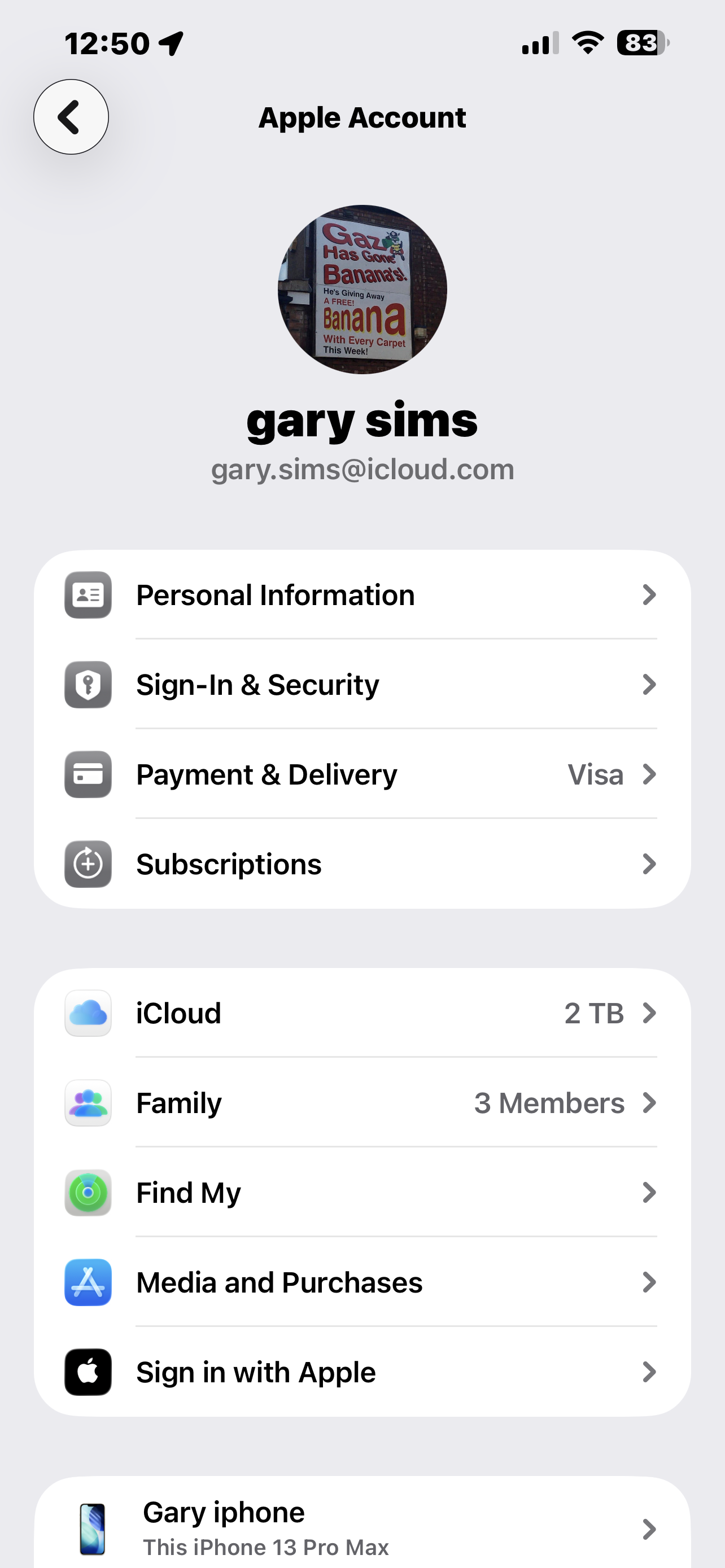Open Subscriptions
Viewport: 725px width, 1568px height.
362,864
